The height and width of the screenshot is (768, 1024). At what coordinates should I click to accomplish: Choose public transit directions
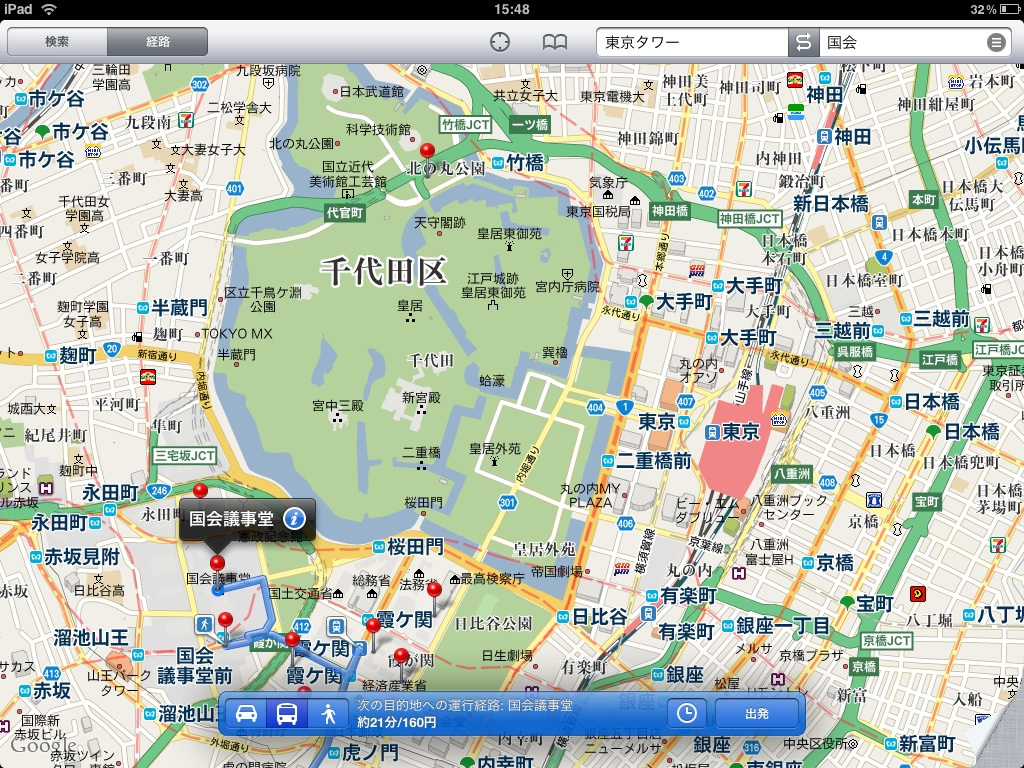287,714
